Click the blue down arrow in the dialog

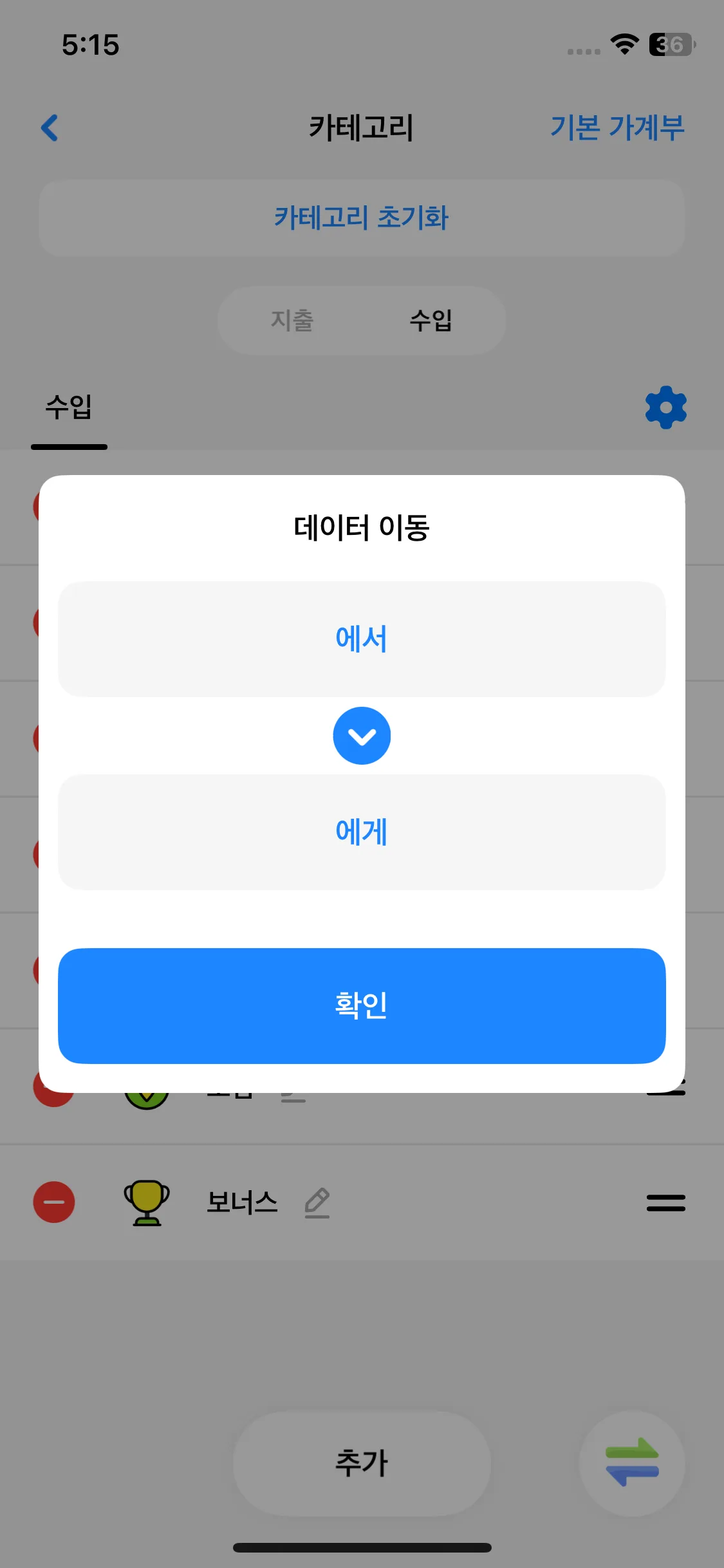click(x=362, y=736)
